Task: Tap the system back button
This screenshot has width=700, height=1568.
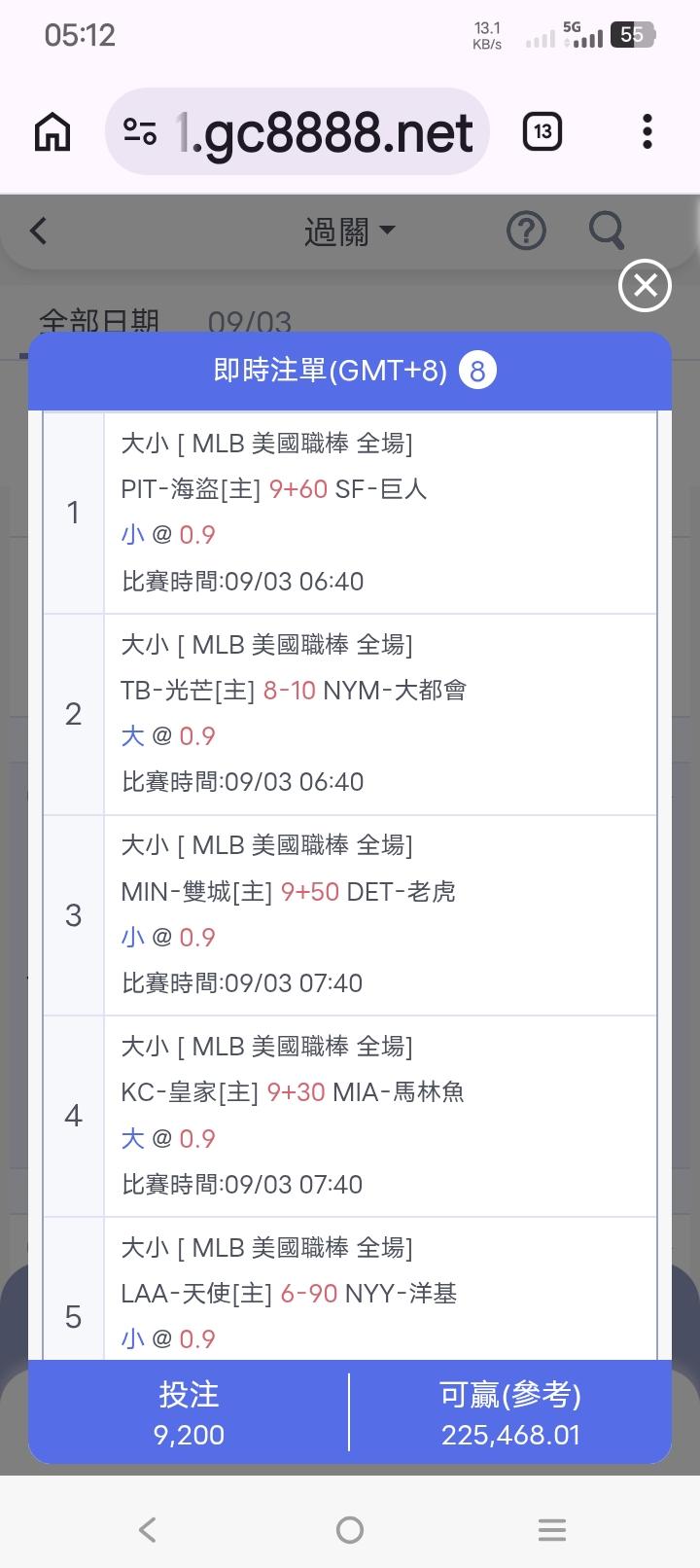Action: tap(148, 1529)
